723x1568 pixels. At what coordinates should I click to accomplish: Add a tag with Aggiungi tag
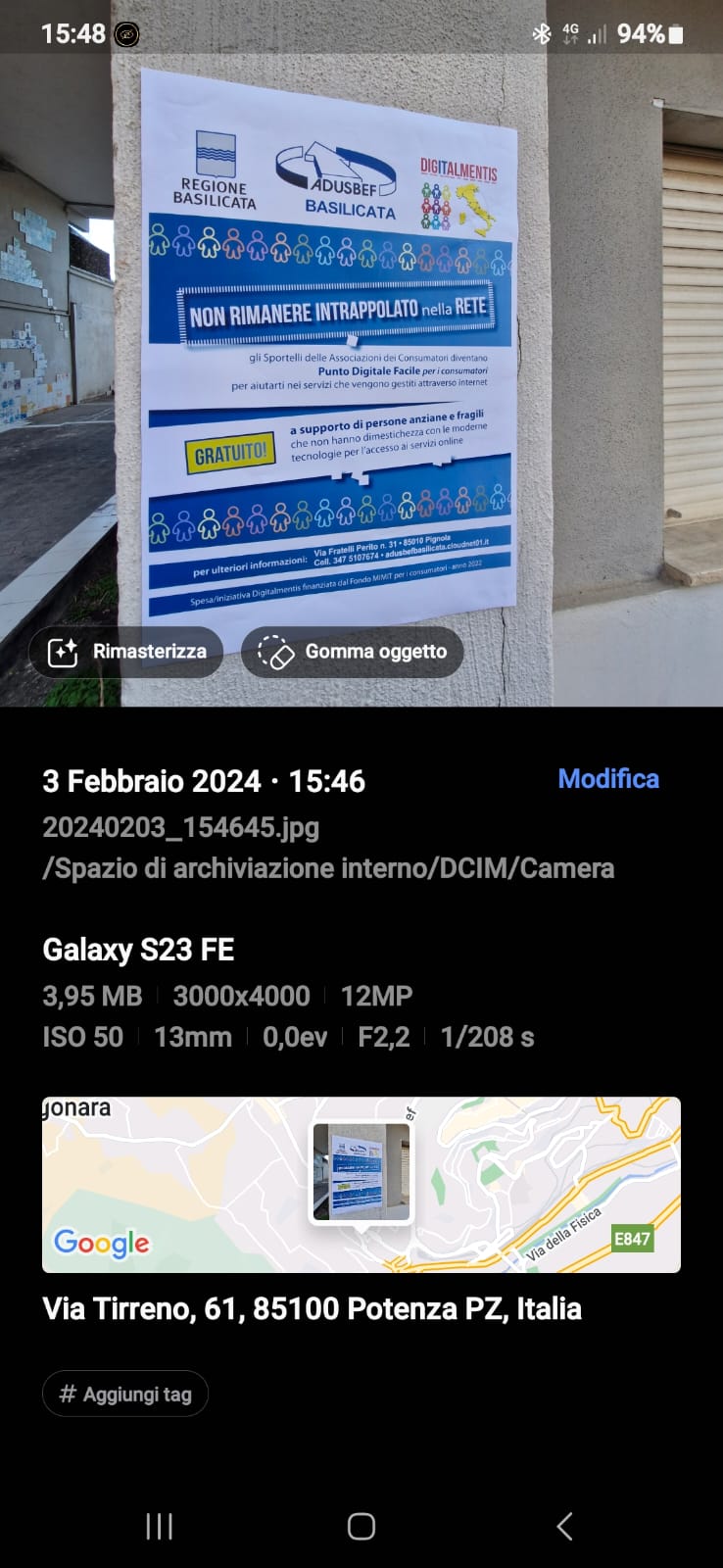(125, 1394)
